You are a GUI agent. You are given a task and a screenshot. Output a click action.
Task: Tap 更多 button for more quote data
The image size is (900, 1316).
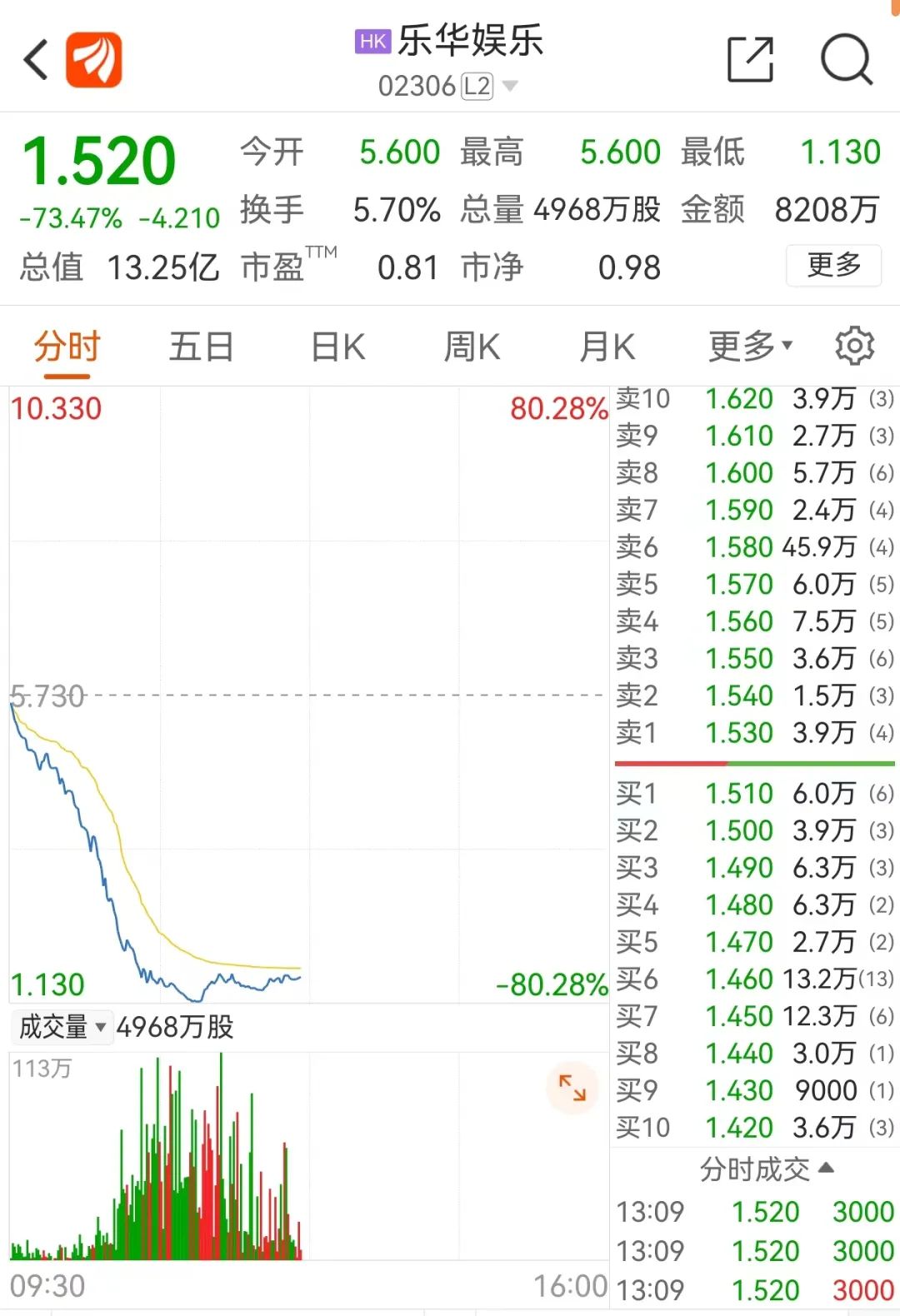point(833,266)
